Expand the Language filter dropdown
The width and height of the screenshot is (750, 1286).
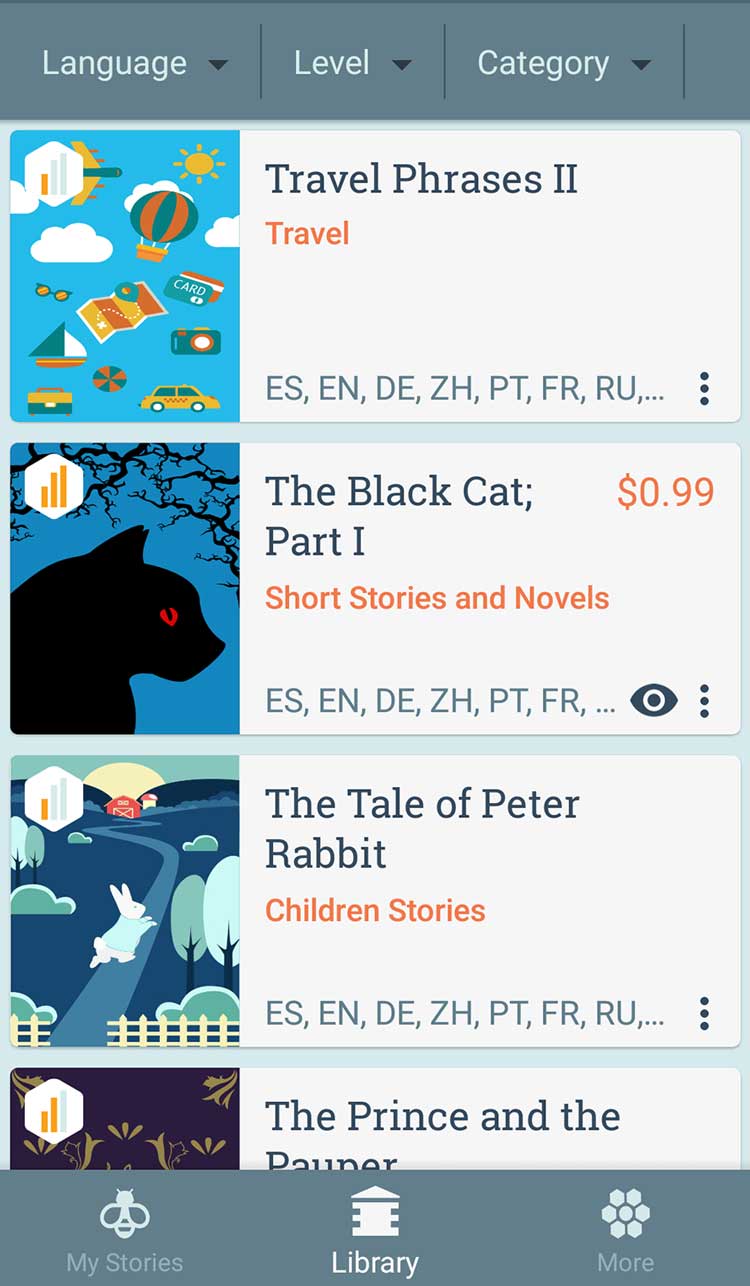click(x=134, y=64)
